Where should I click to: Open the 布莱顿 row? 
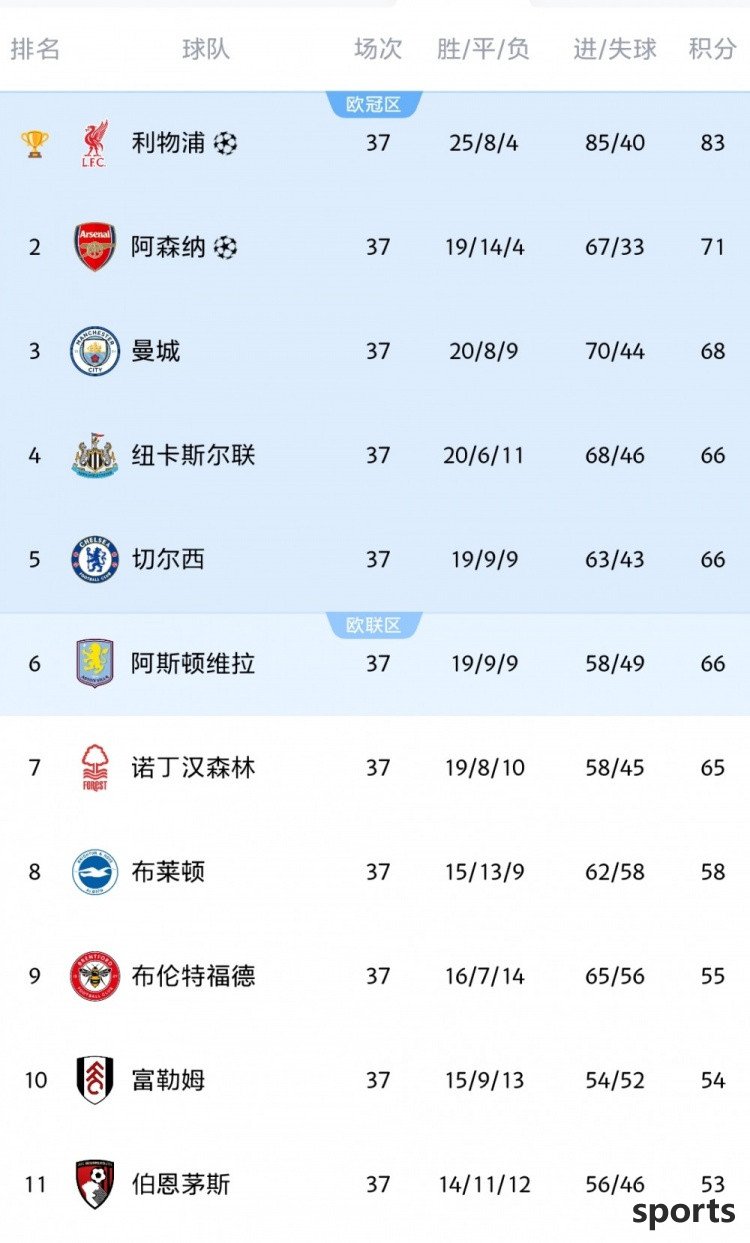(375, 872)
